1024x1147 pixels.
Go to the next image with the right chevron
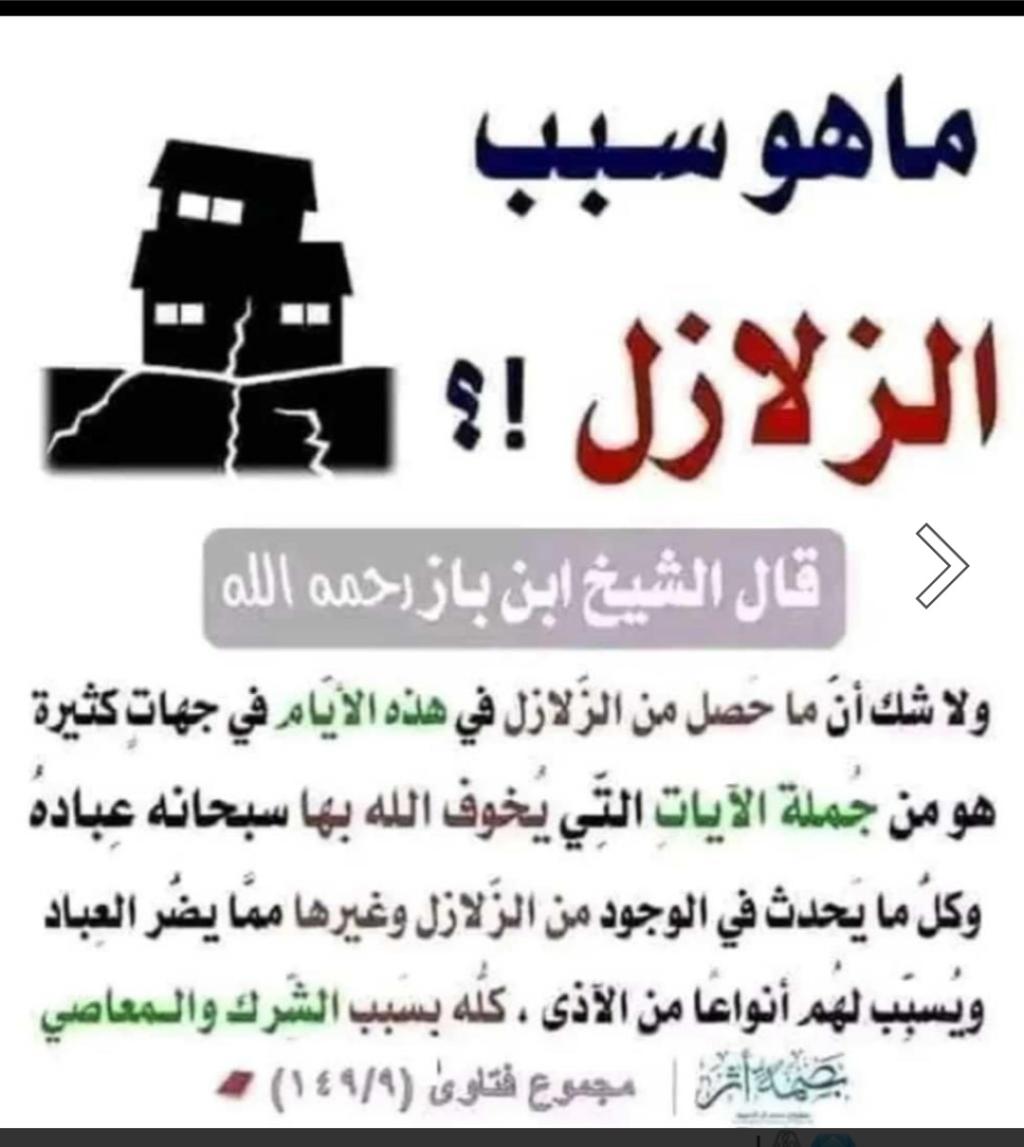[942, 565]
